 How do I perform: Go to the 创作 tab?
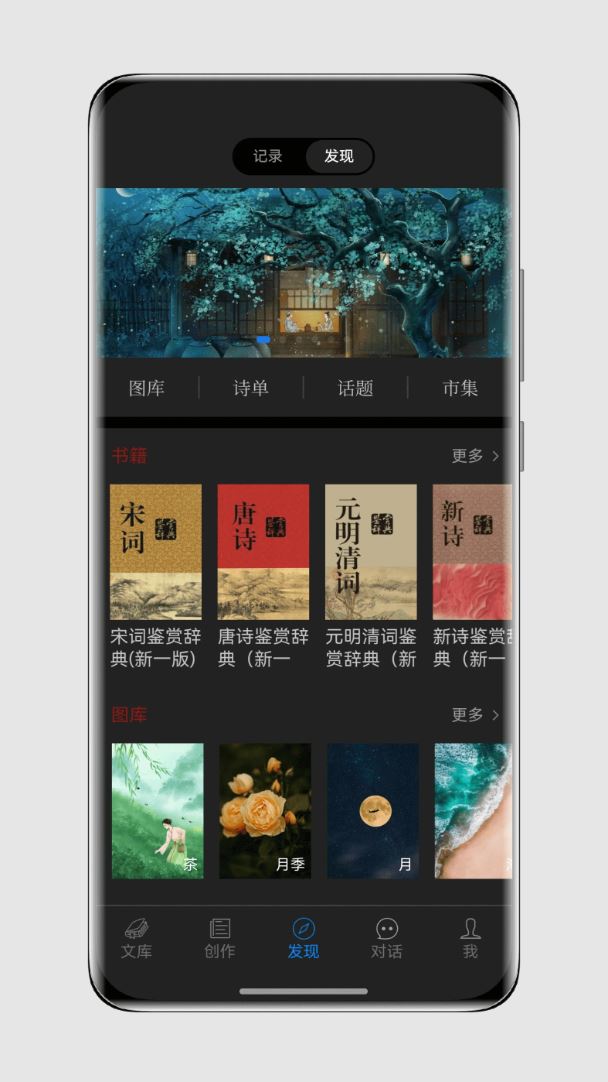[220, 938]
